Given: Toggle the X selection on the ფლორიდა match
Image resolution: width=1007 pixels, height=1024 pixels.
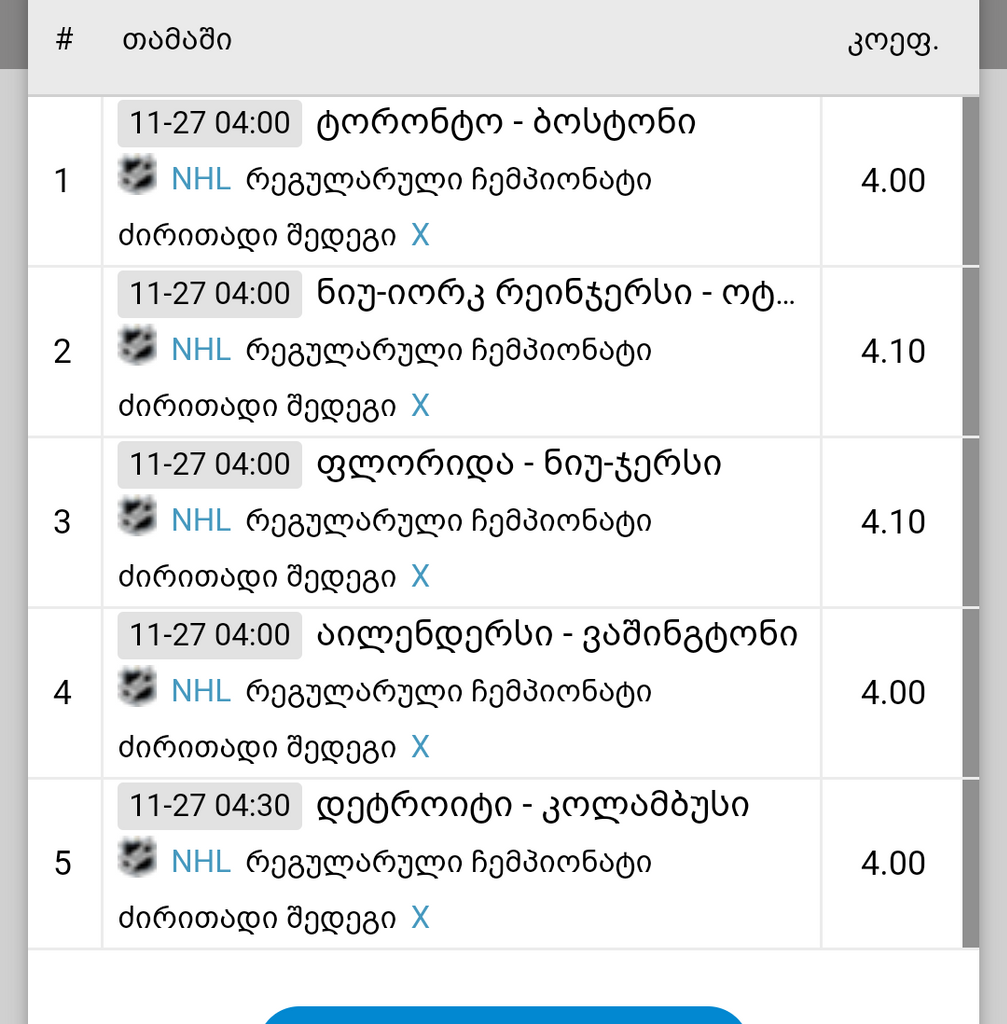Looking at the screenshot, I should tap(421, 575).
